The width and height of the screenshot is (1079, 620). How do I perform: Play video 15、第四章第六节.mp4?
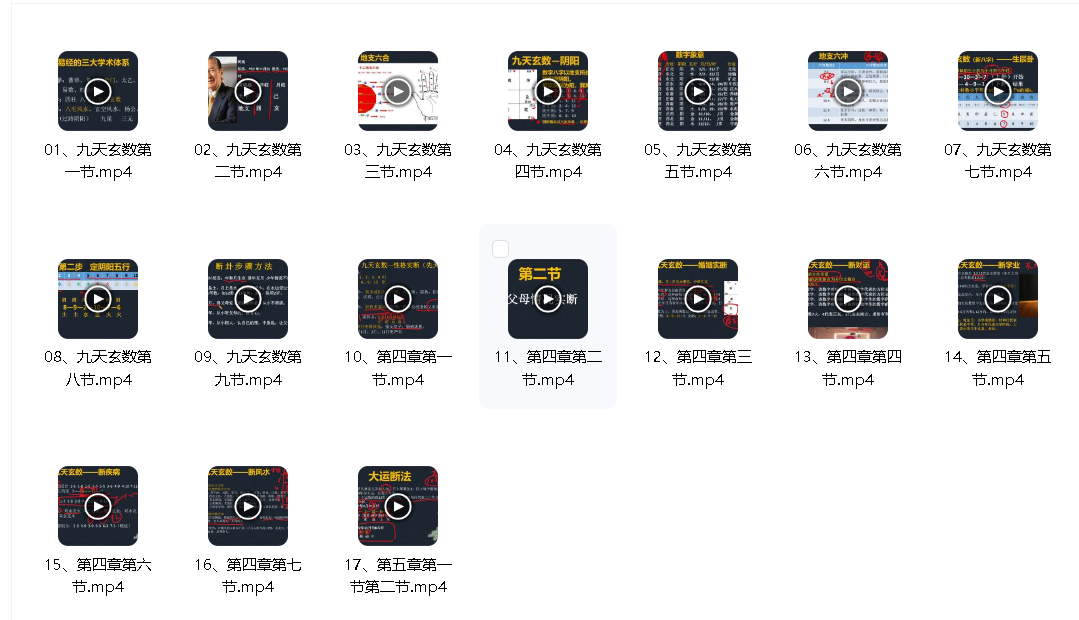[98, 506]
